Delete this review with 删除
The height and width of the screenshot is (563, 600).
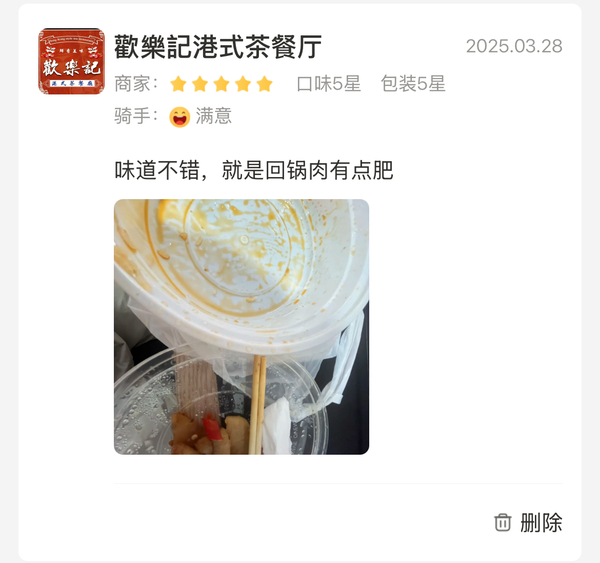click(528, 522)
